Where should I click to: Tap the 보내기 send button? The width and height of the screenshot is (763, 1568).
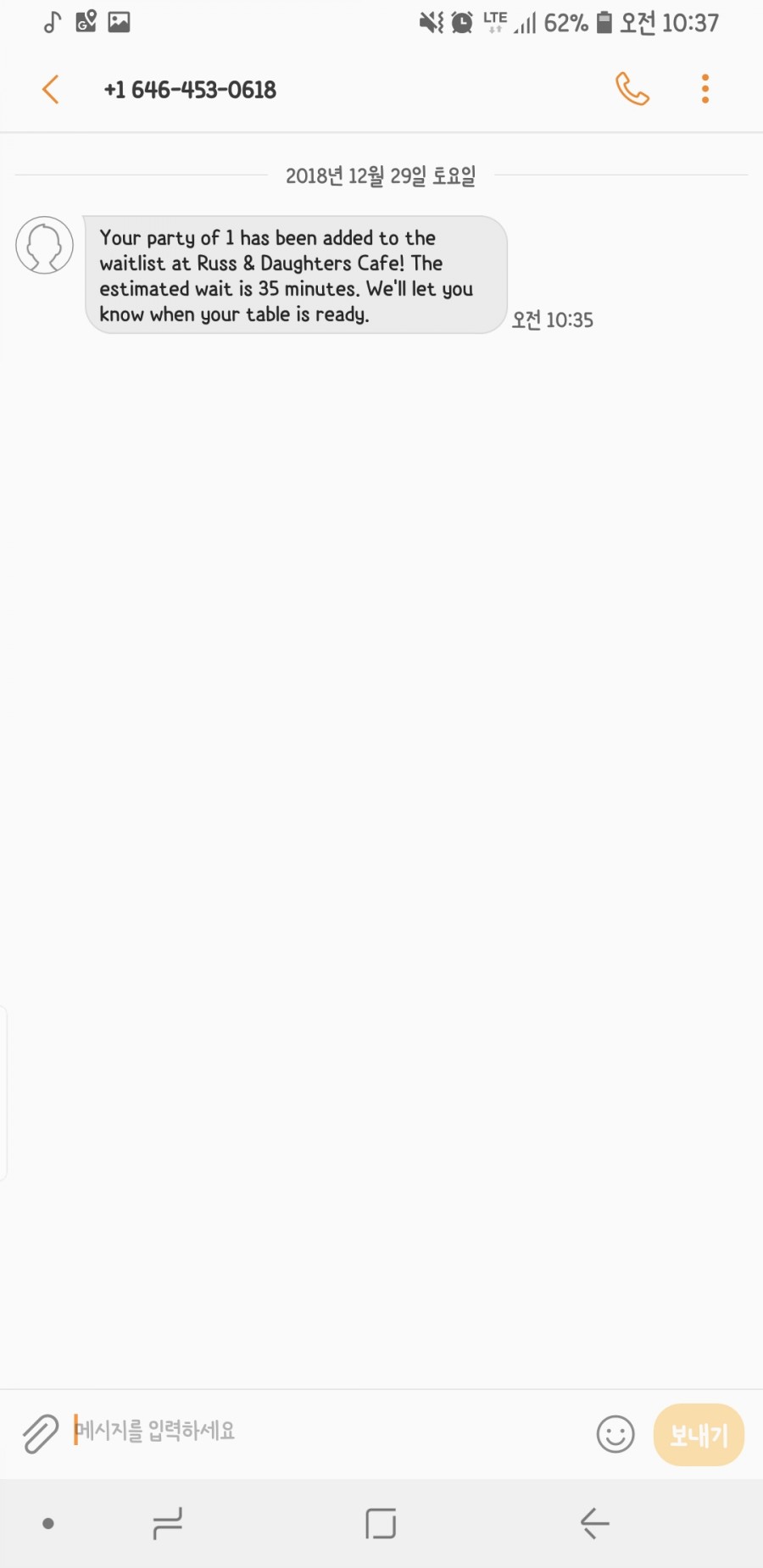point(699,1435)
